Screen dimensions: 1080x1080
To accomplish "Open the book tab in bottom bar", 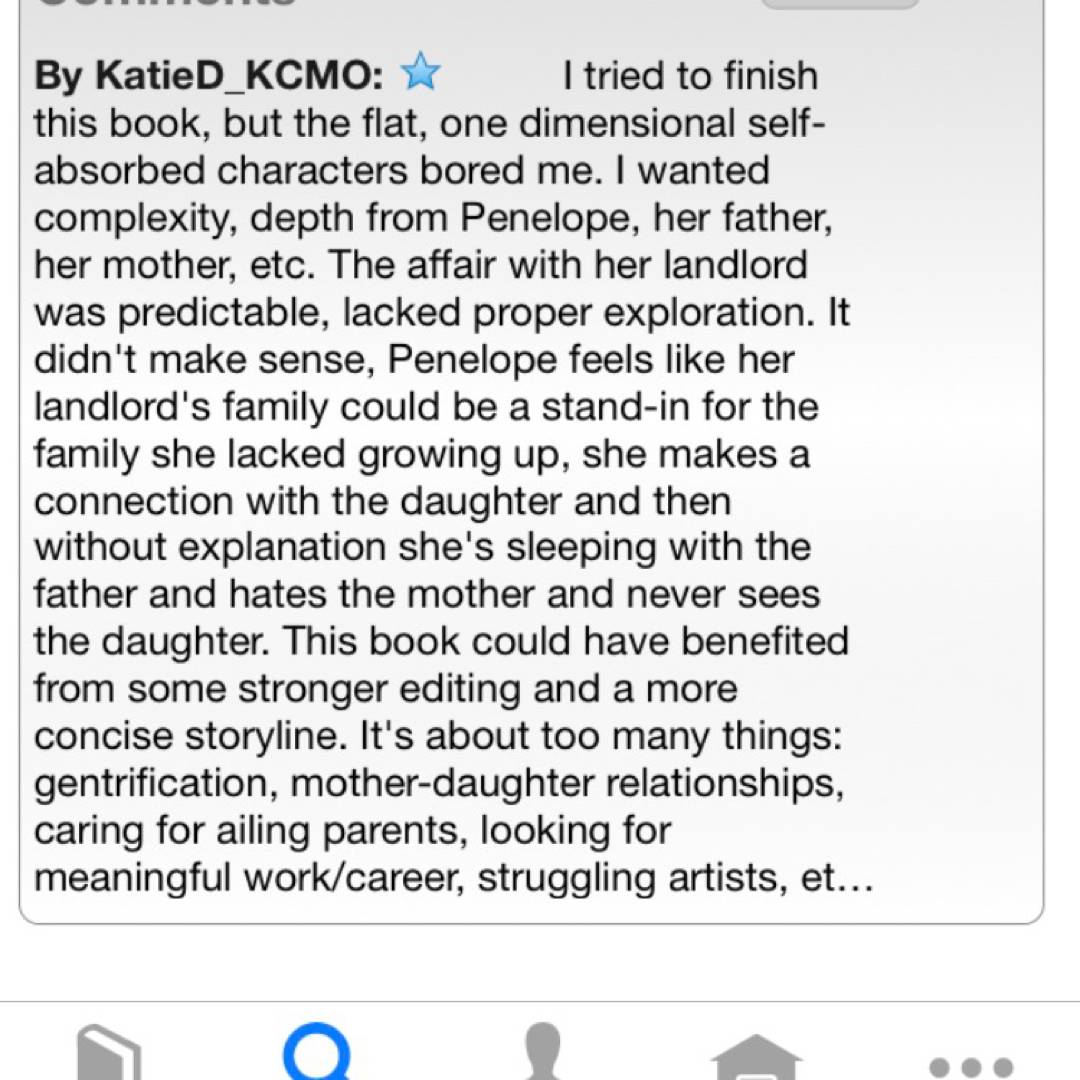I will pos(109,1055).
